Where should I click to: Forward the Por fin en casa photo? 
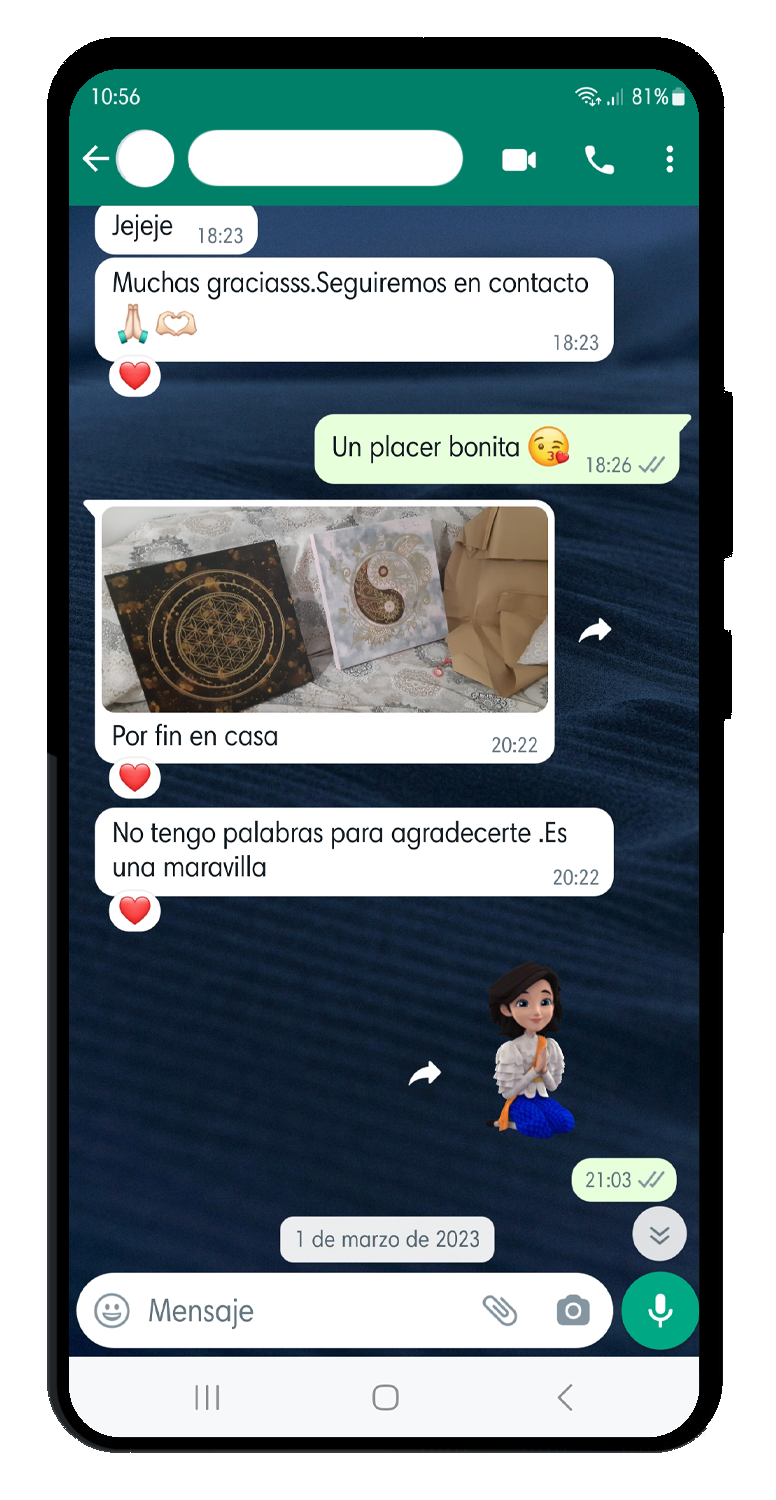coord(595,630)
